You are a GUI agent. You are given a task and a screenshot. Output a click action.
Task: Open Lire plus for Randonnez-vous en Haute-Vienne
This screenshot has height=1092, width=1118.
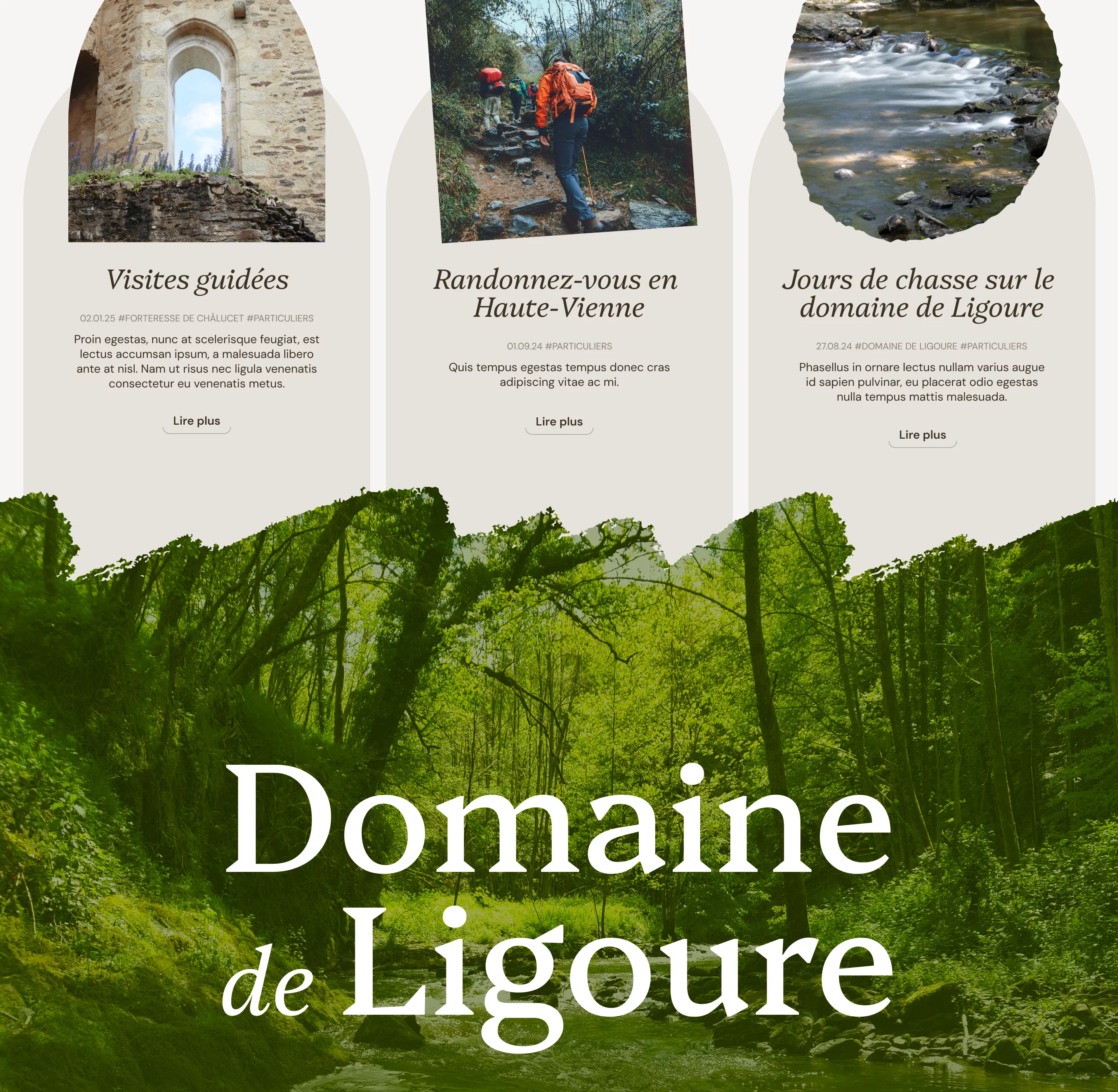click(x=559, y=422)
